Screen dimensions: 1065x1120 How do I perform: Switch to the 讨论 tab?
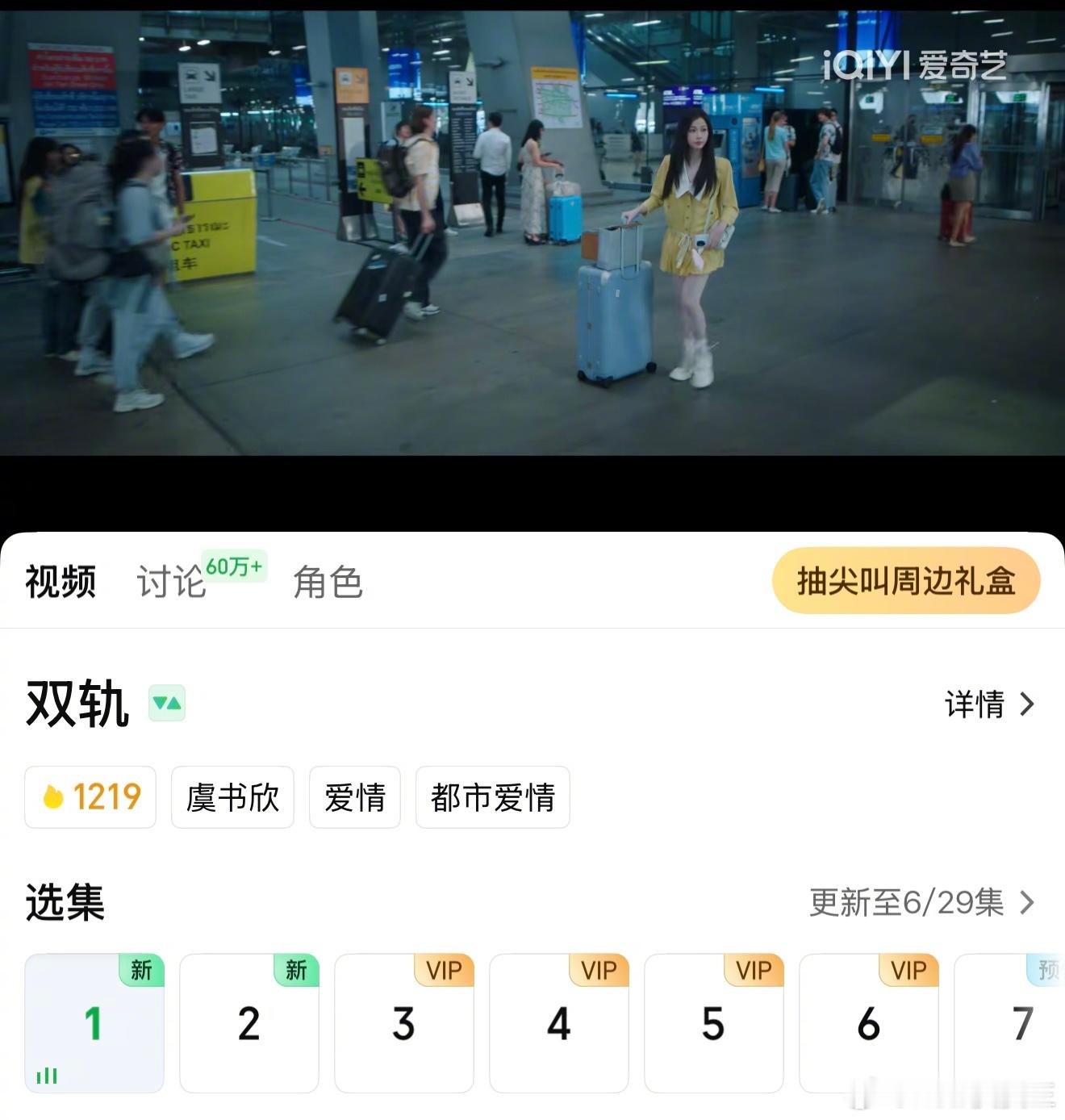click(x=172, y=583)
